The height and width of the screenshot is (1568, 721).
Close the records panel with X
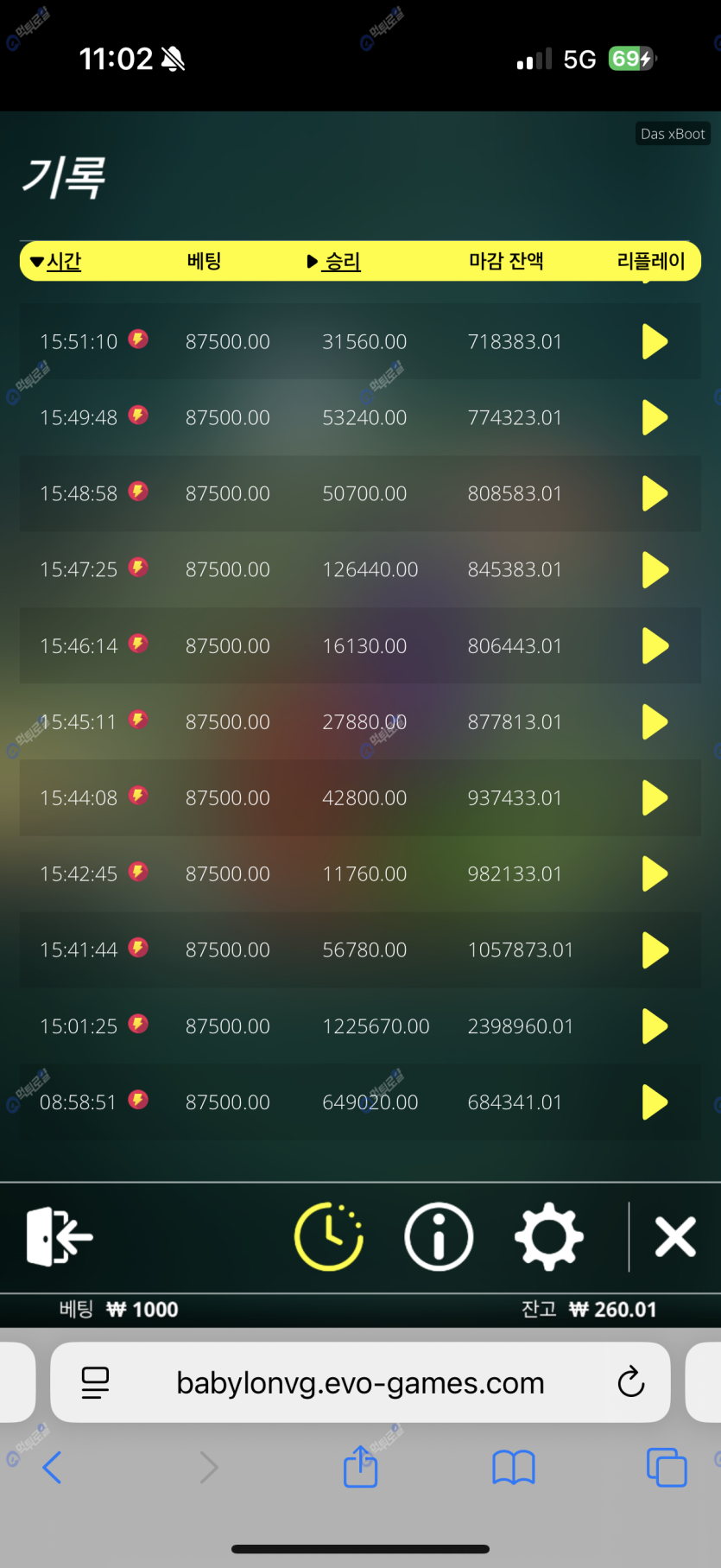click(x=675, y=1237)
